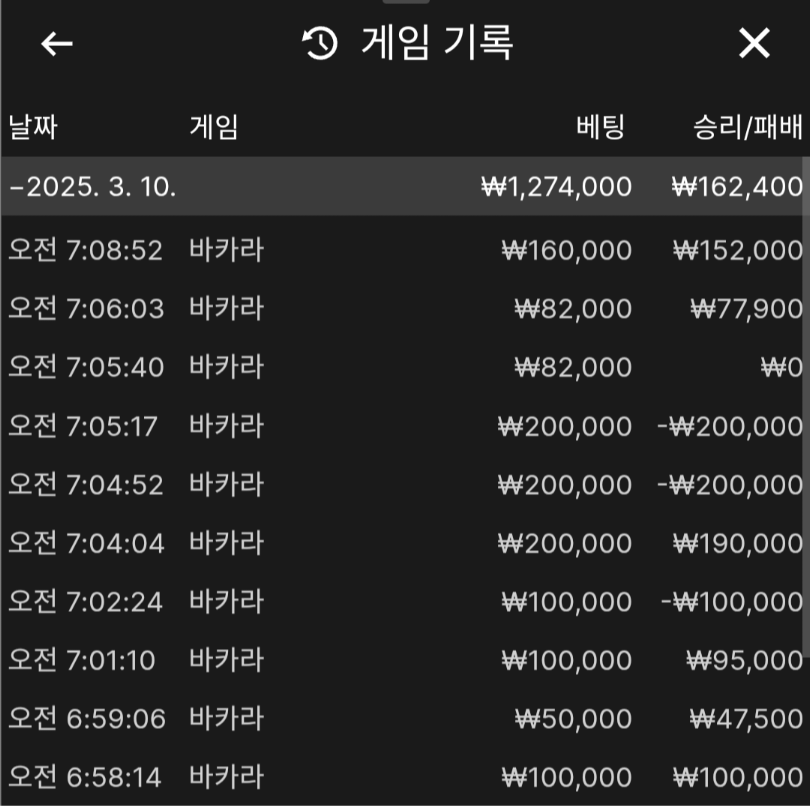
Task: Collapse the 2025. 3. 10. date group
Action: click(x=93, y=187)
